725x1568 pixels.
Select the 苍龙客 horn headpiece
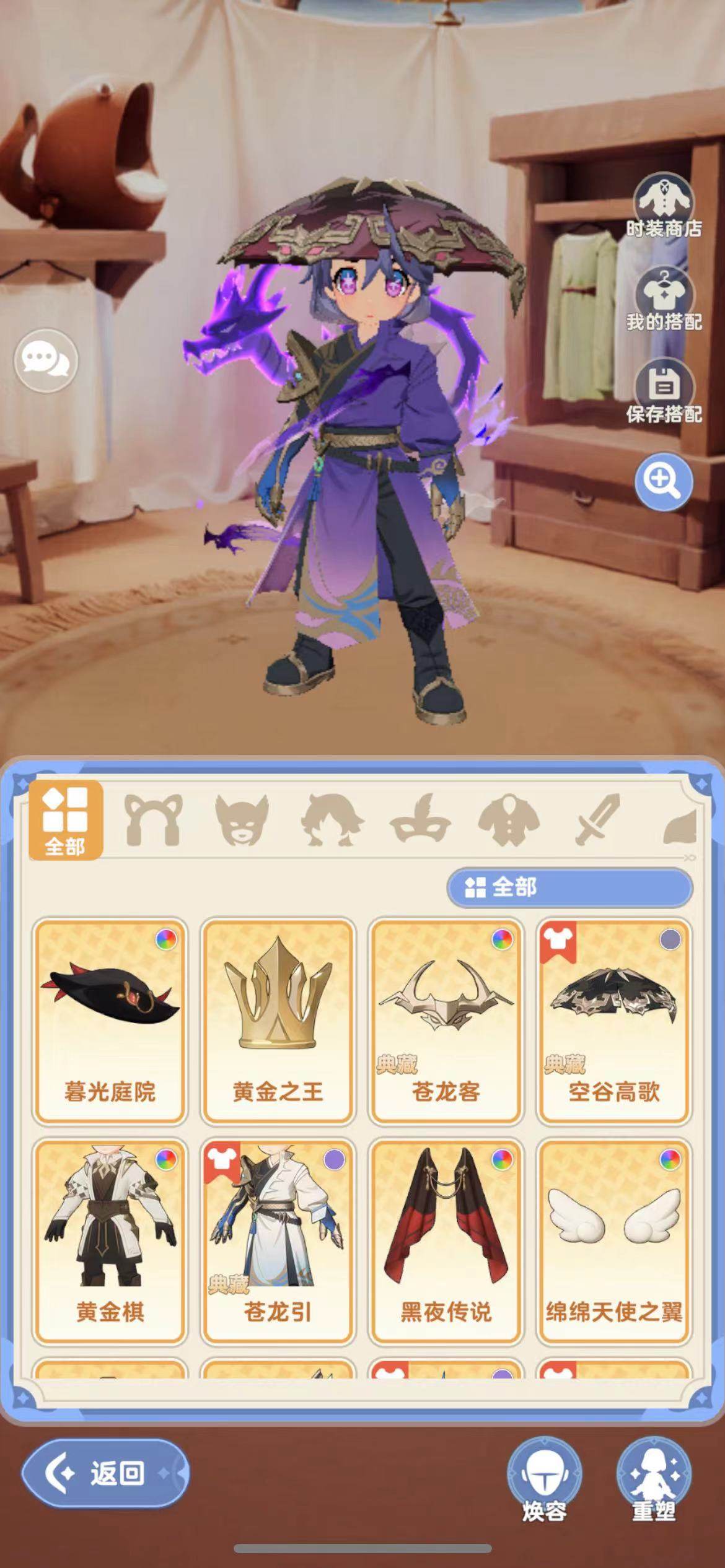point(446,1021)
